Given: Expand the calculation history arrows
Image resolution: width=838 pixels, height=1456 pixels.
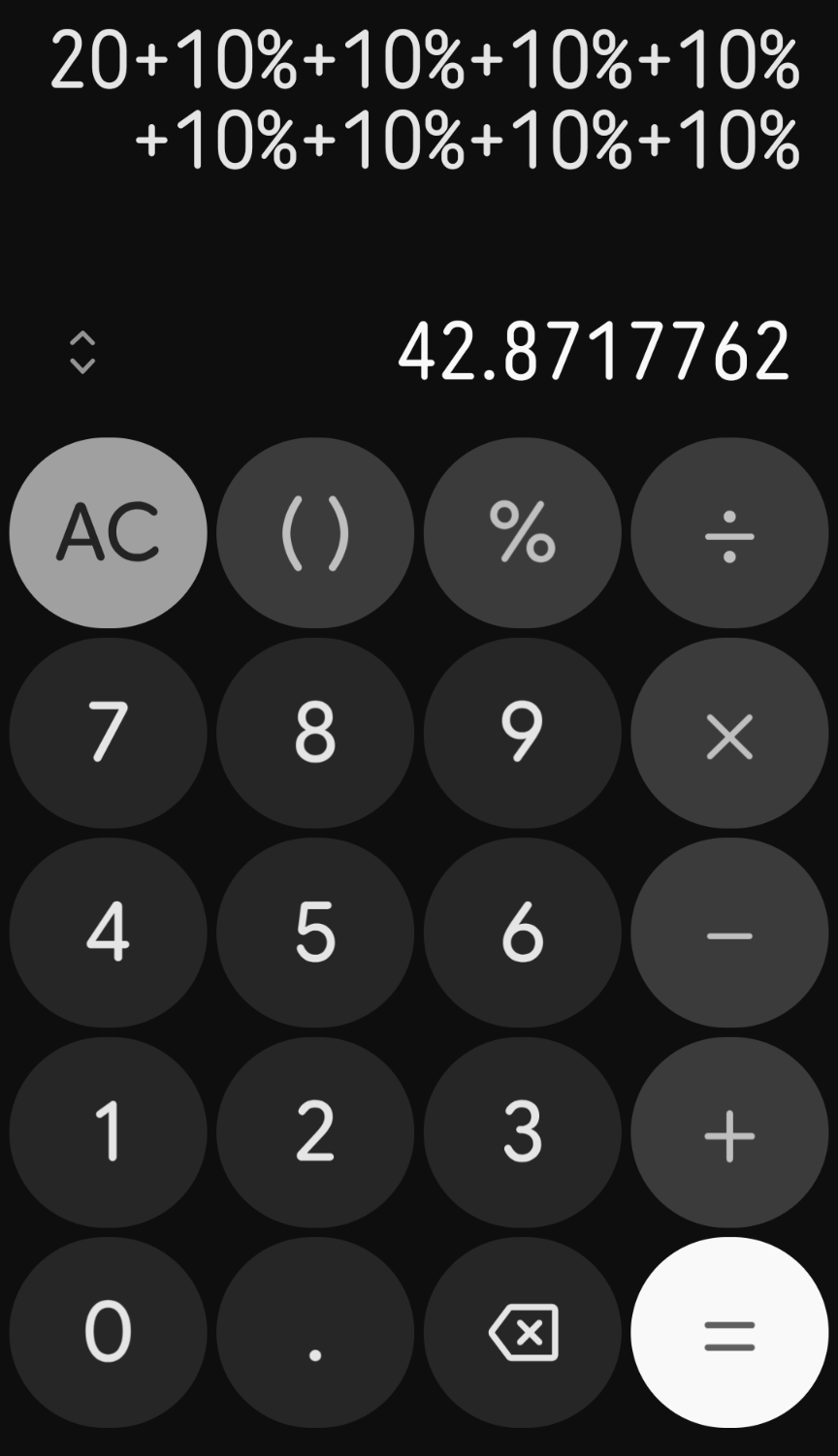Looking at the screenshot, I should pos(83,352).
